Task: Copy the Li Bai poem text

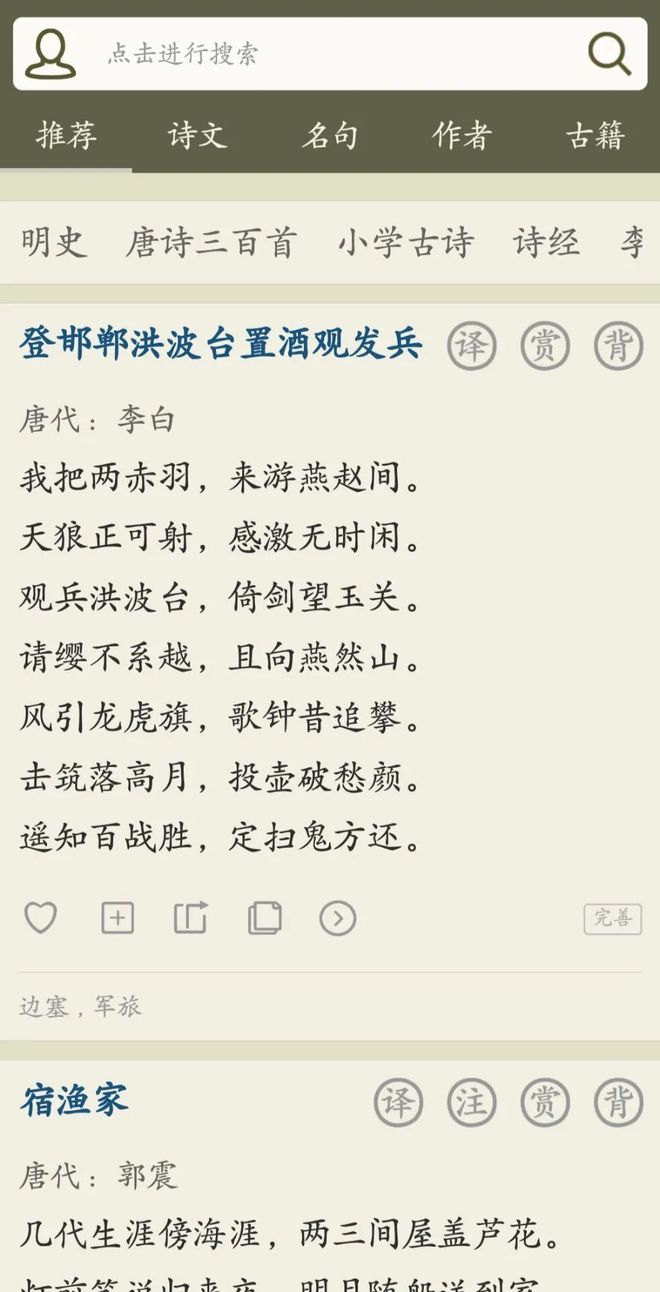Action: [x=264, y=918]
